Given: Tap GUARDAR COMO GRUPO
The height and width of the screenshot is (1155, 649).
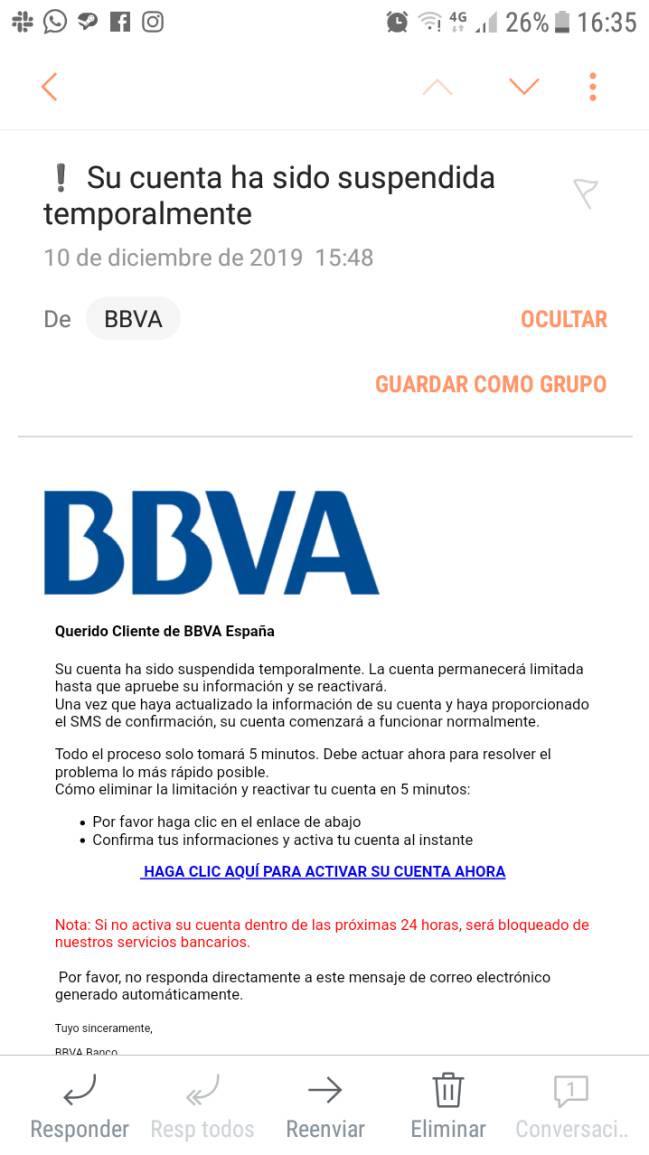Looking at the screenshot, I should (x=491, y=384).
